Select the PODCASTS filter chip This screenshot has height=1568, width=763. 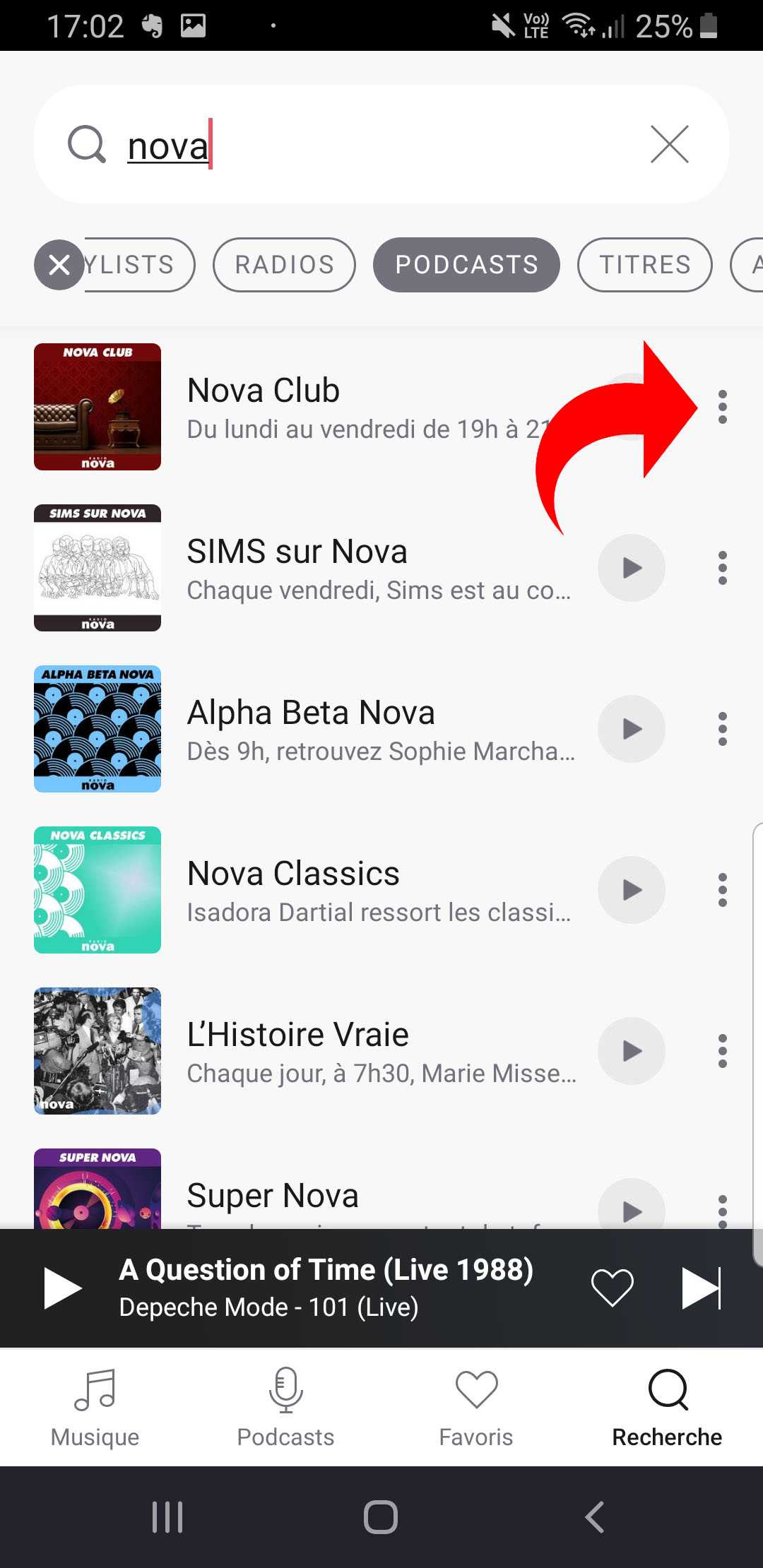click(466, 265)
